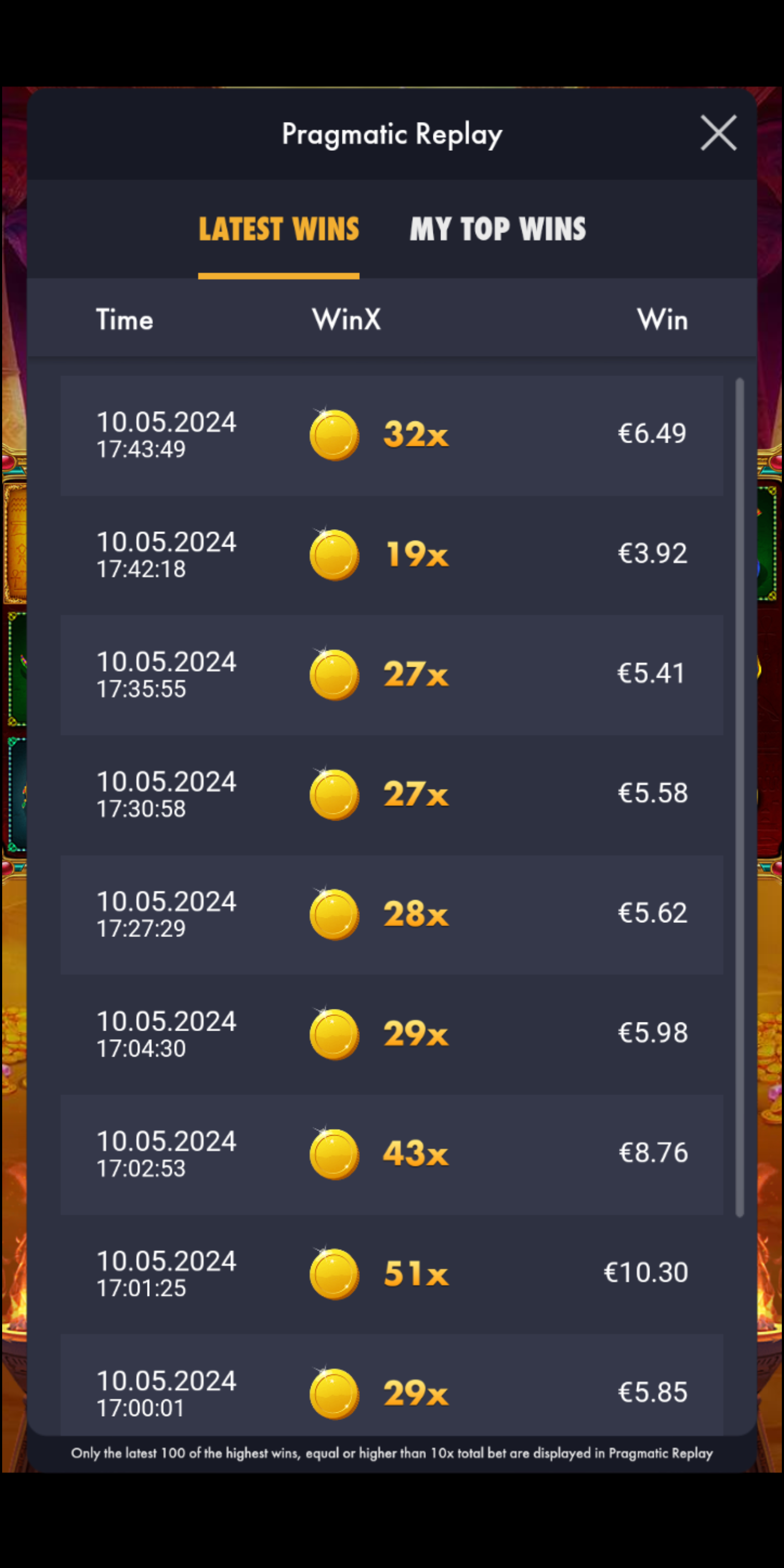784x1568 pixels.
Task: Open the 28x win from 17:27:29
Action: (391, 914)
